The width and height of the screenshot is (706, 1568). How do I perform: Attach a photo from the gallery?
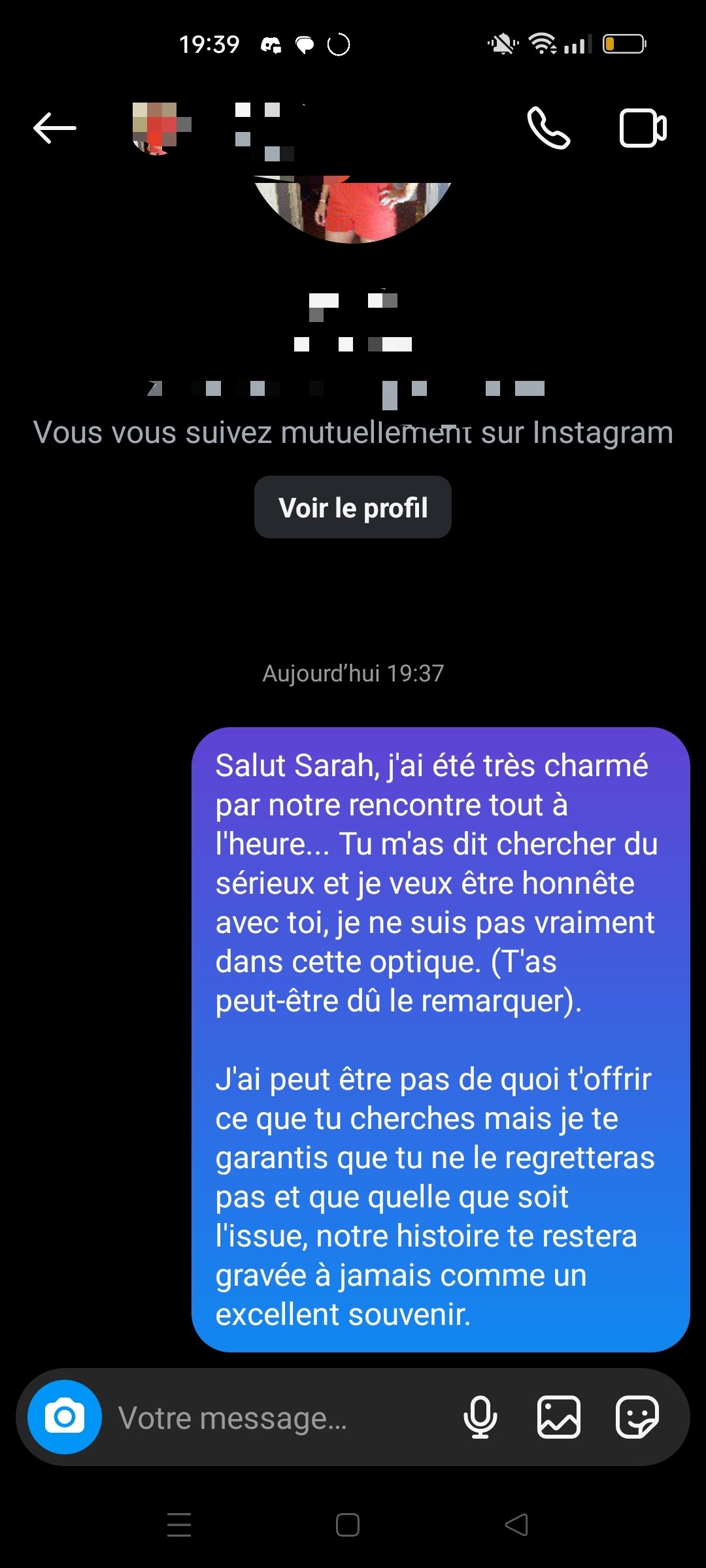pos(559,1417)
